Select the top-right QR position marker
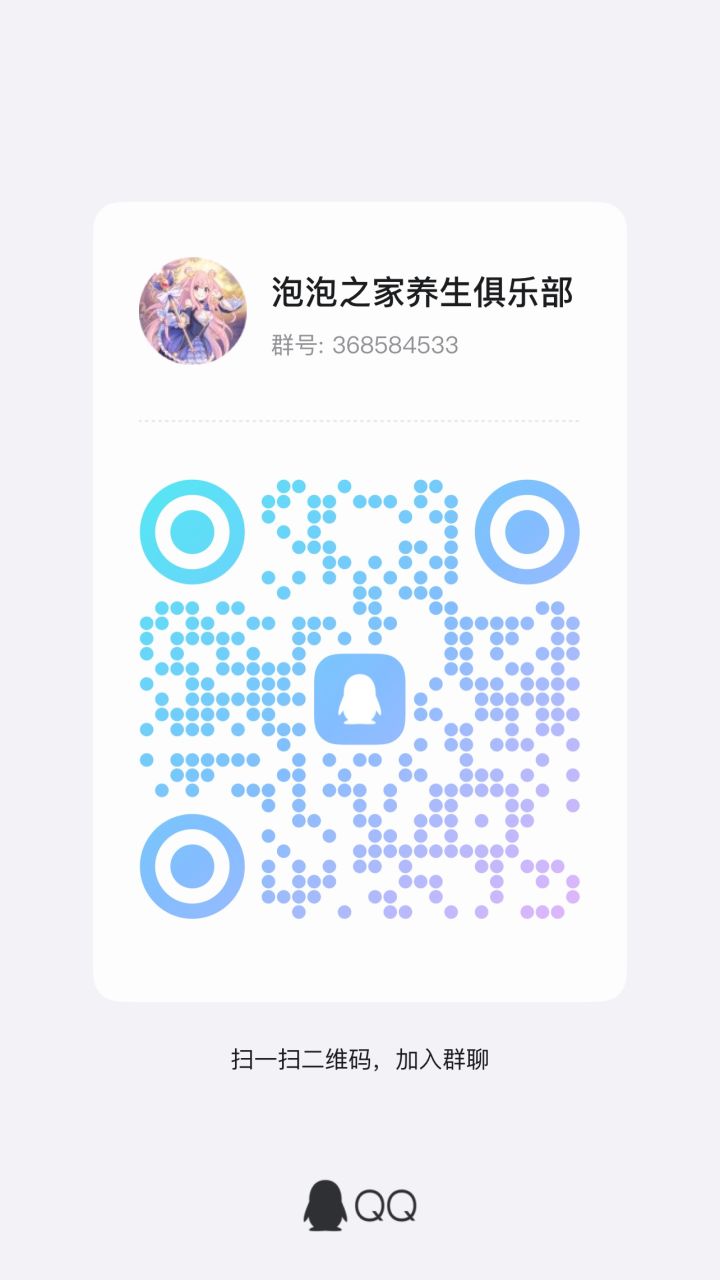This screenshot has width=720, height=1280. tap(528, 531)
